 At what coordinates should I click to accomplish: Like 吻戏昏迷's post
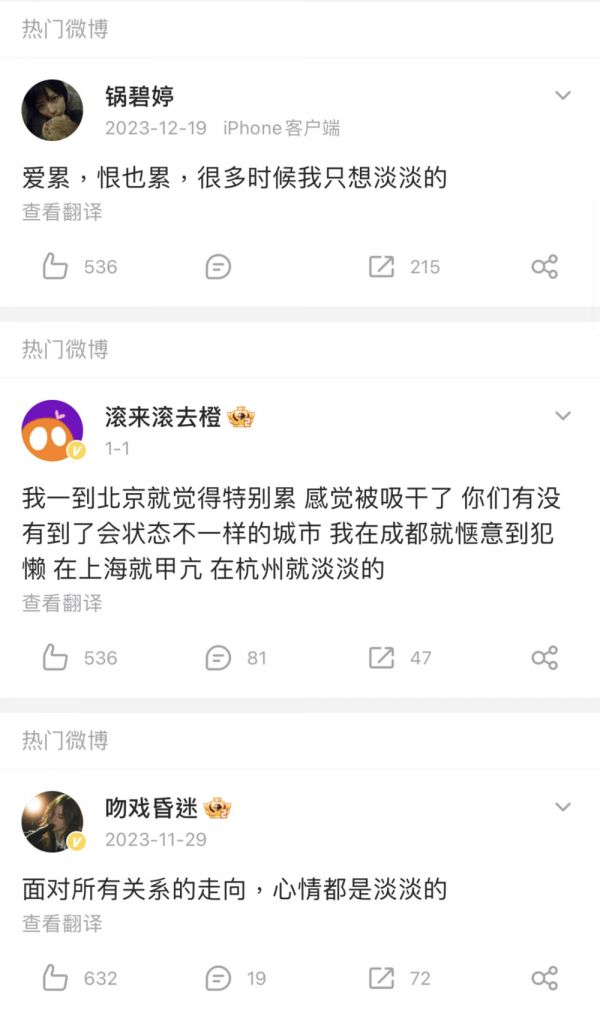pyautogui.click(x=56, y=978)
